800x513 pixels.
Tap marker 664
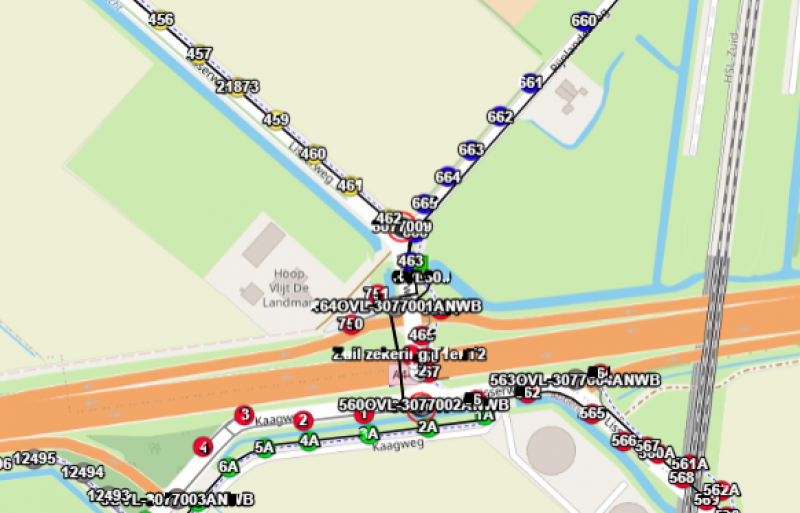click(x=448, y=178)
